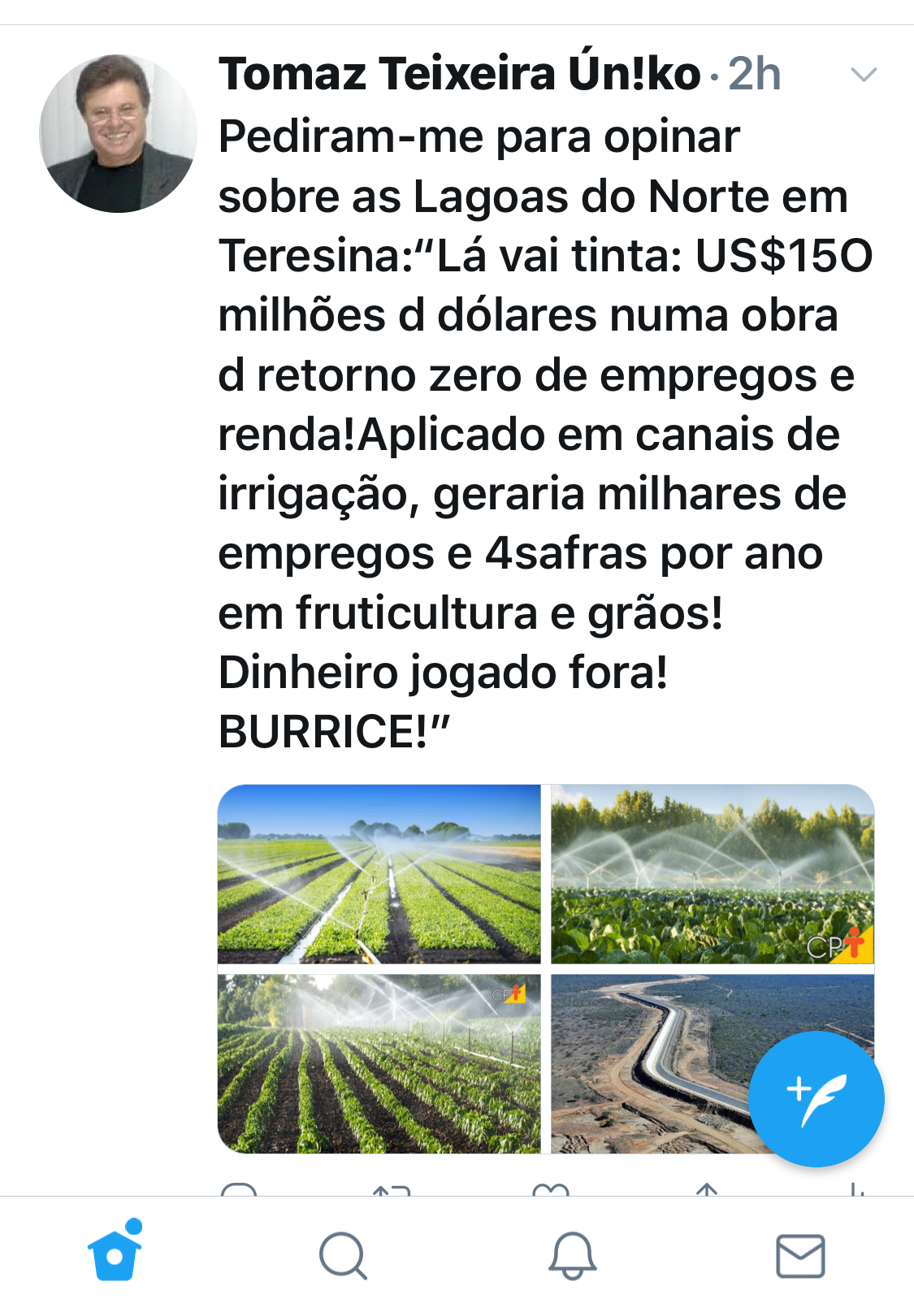Compose a new tweet
The width and height of the screenshot is (914, 1316).
click(x=816, y=1099)
